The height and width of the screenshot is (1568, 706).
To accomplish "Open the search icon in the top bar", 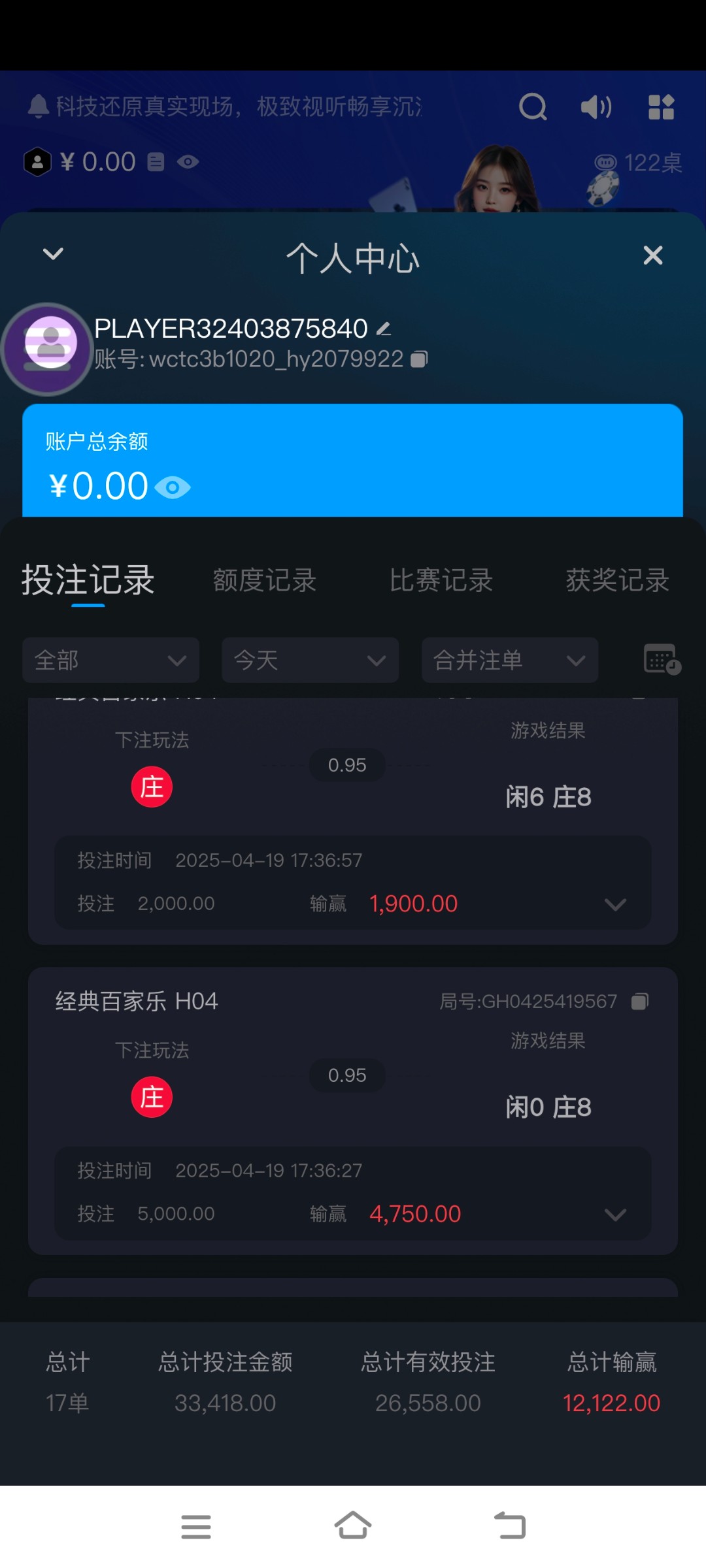I will 533,106.
